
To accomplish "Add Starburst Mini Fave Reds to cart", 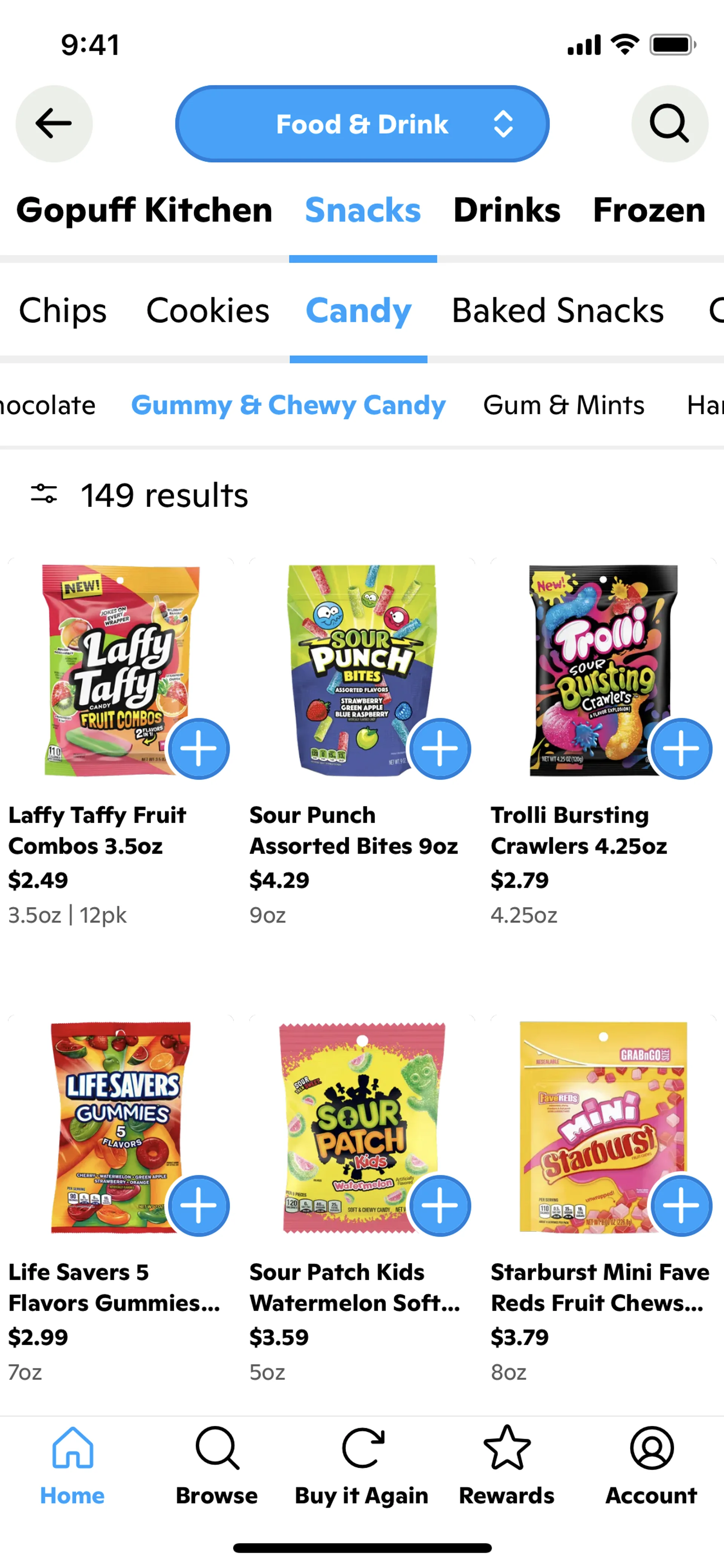I will coord(681,1205).
